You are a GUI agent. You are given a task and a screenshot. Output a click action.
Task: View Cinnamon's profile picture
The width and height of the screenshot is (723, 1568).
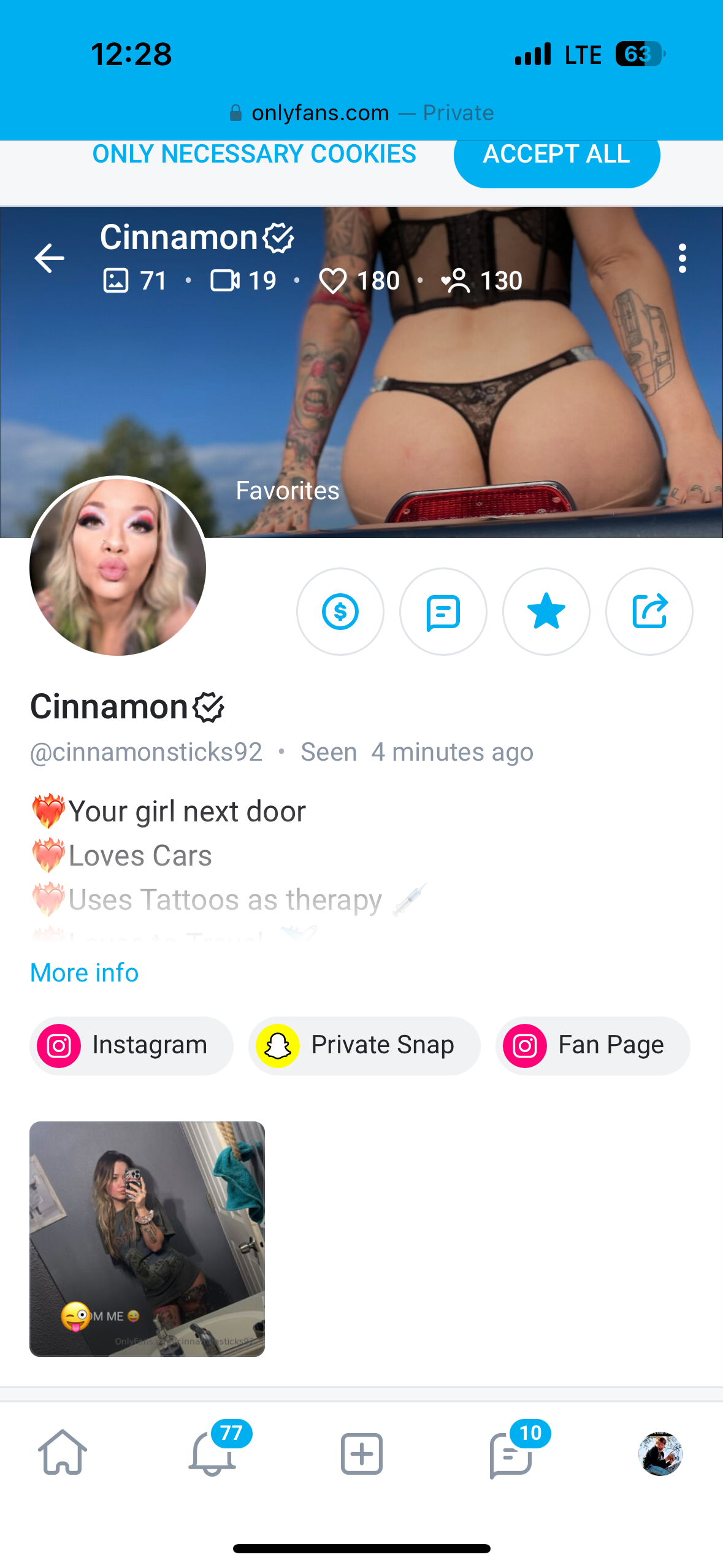[x=118, y=566]
